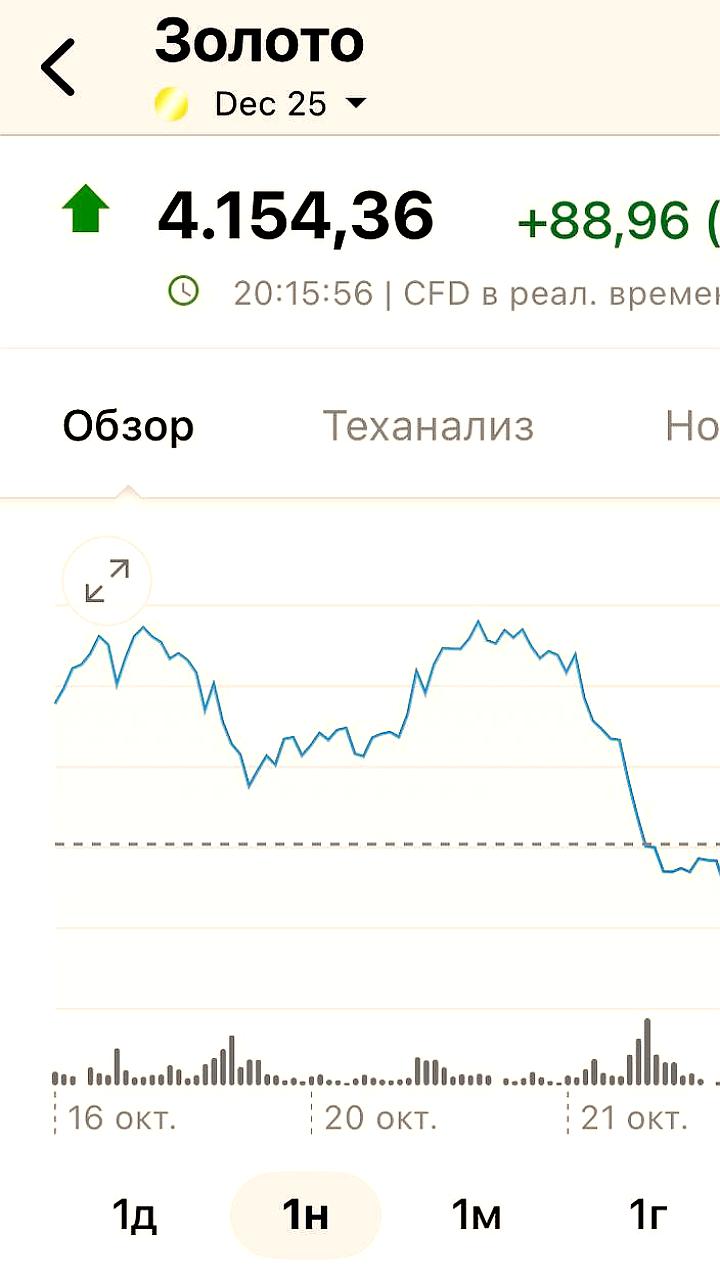Select the 1н chart range
The width and height of the screenshot is (720, 1280).
[x=305, y=1215]
